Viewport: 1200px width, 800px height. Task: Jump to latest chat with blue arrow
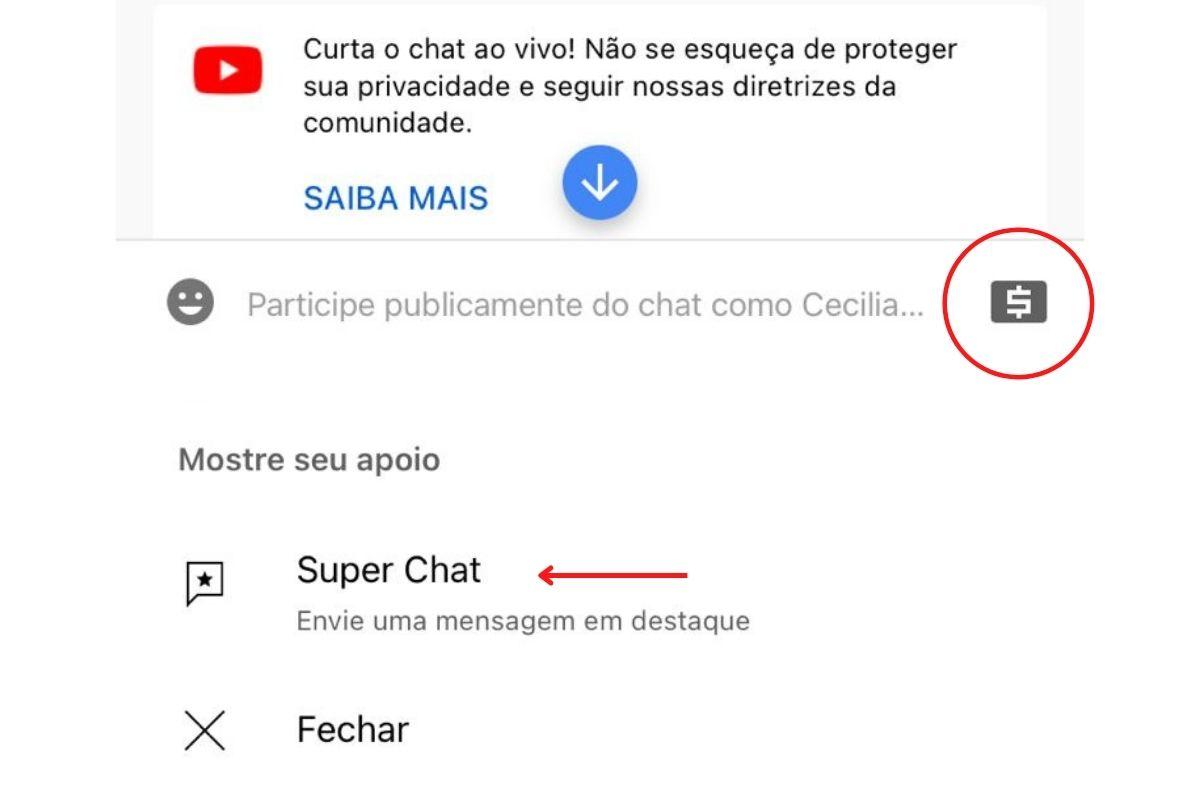(599, 183)
